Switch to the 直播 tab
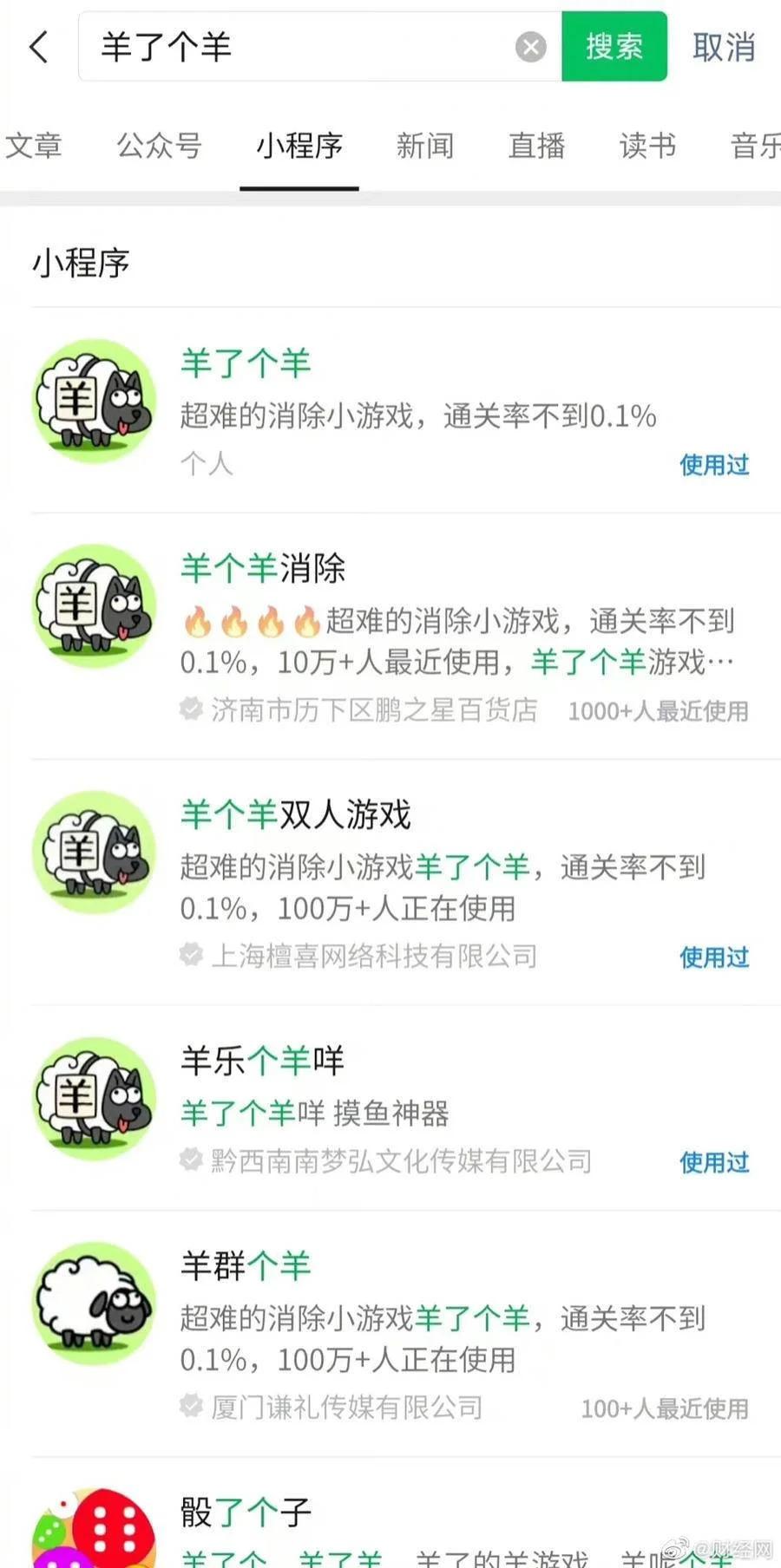 [536, 146]
